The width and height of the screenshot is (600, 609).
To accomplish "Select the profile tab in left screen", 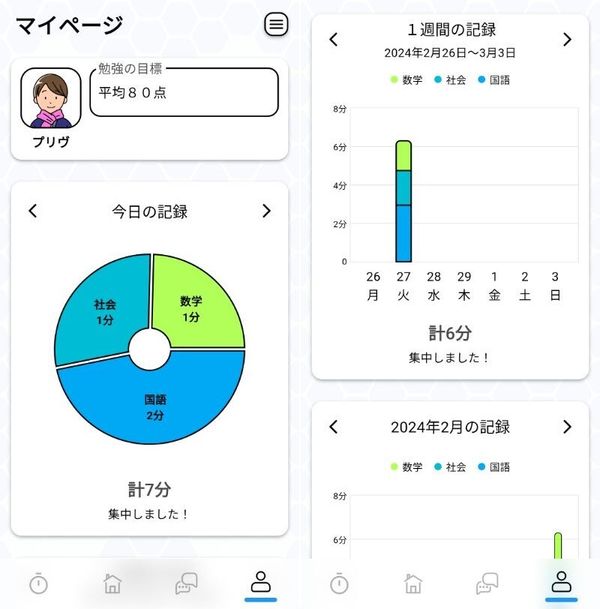I will point(261,582).
